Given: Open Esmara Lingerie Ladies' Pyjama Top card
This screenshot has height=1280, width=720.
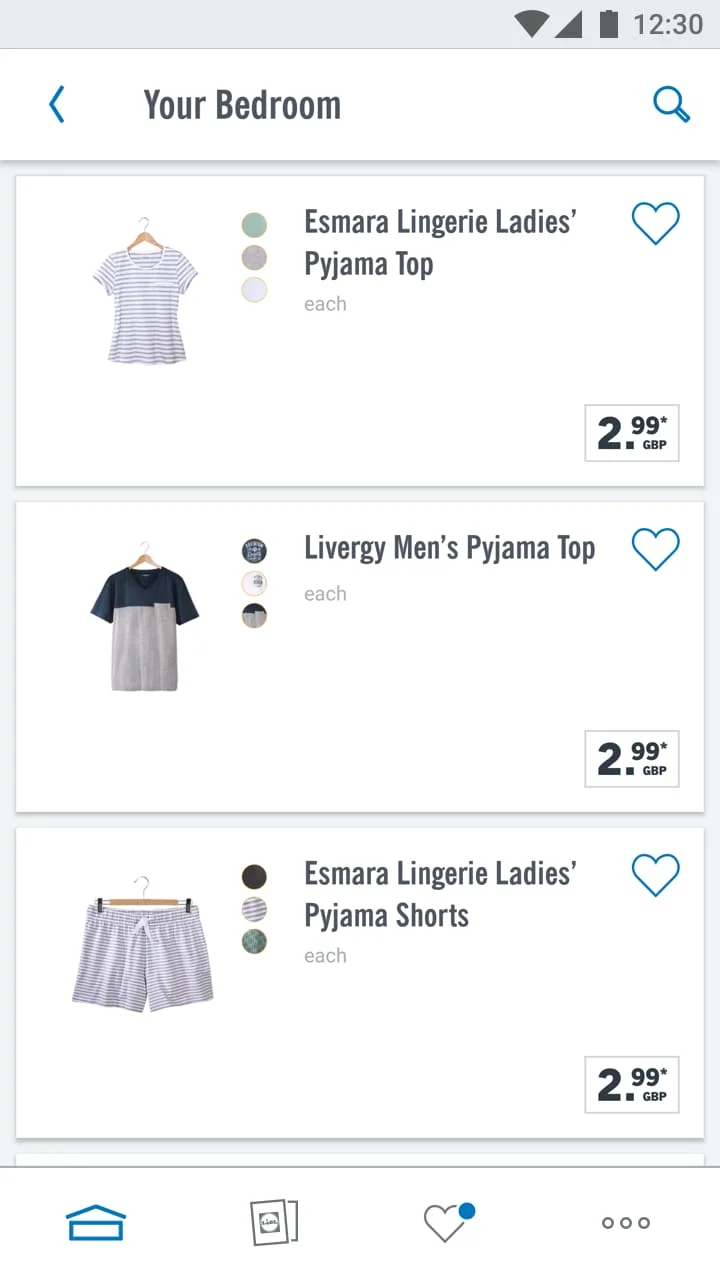Looking at the screenshot, I should point(440,243).
